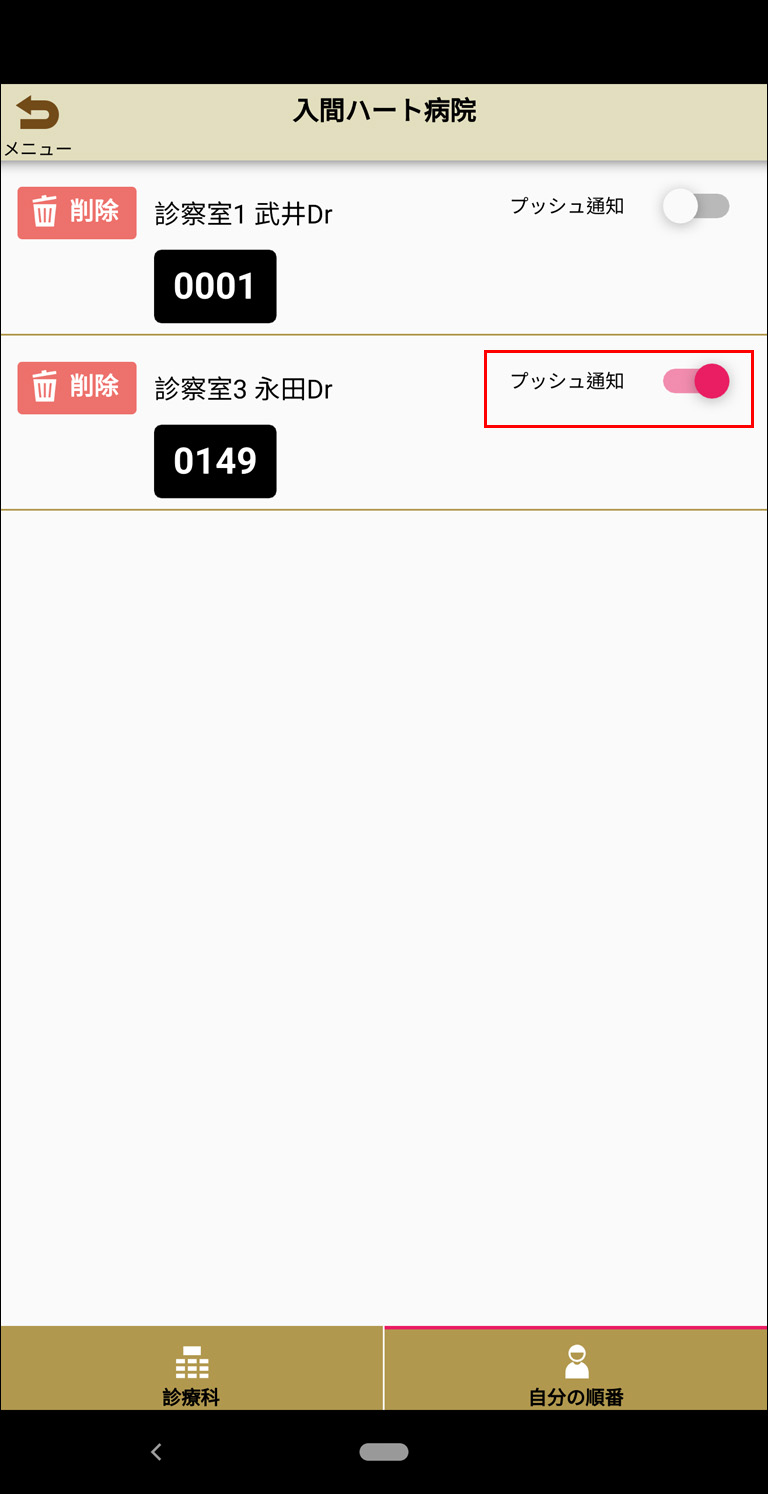This screenshot has width=768, height=1494.
Task: Go back to the メニュー screen
Action: click(x=37, y=125)
